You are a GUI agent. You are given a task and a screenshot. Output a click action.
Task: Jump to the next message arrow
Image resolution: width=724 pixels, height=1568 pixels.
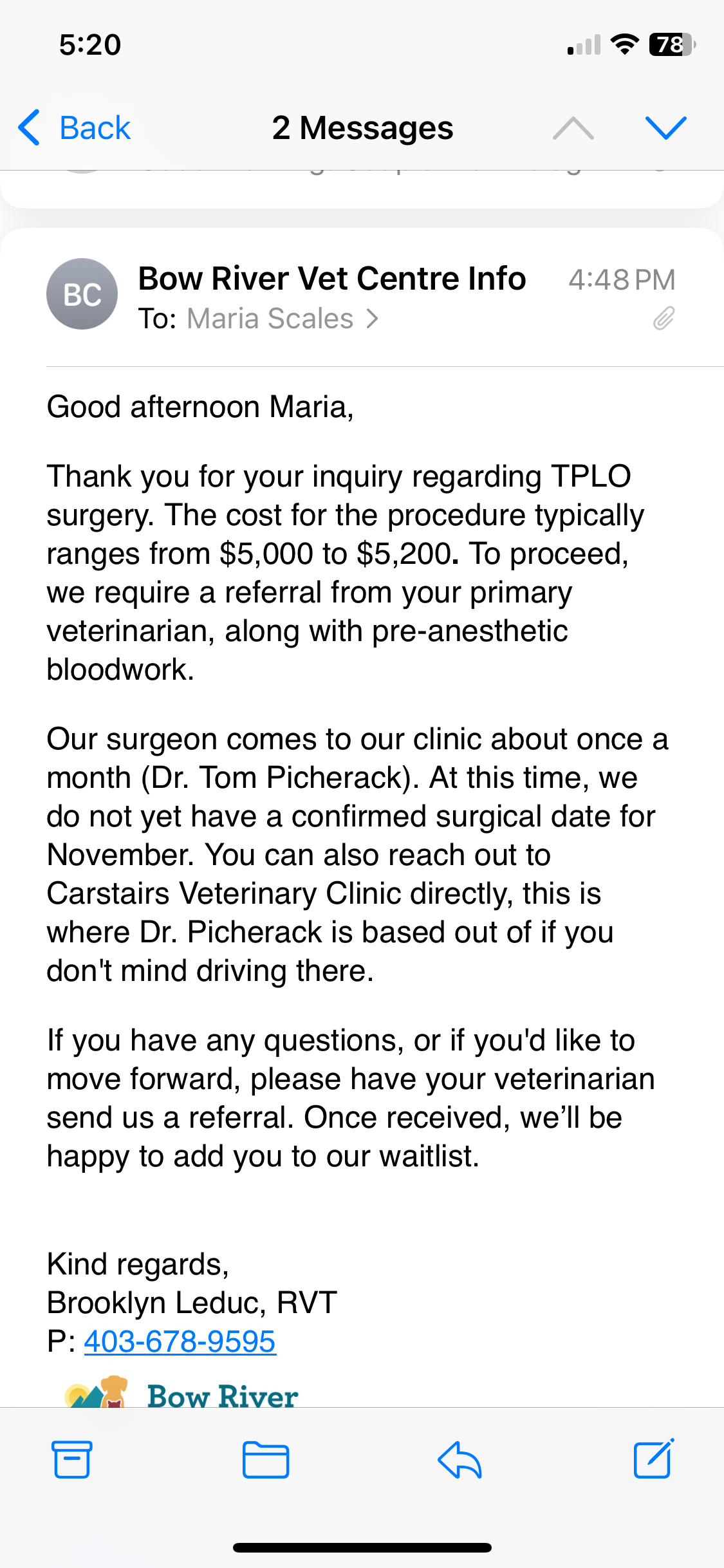click(x=665, y=127)
